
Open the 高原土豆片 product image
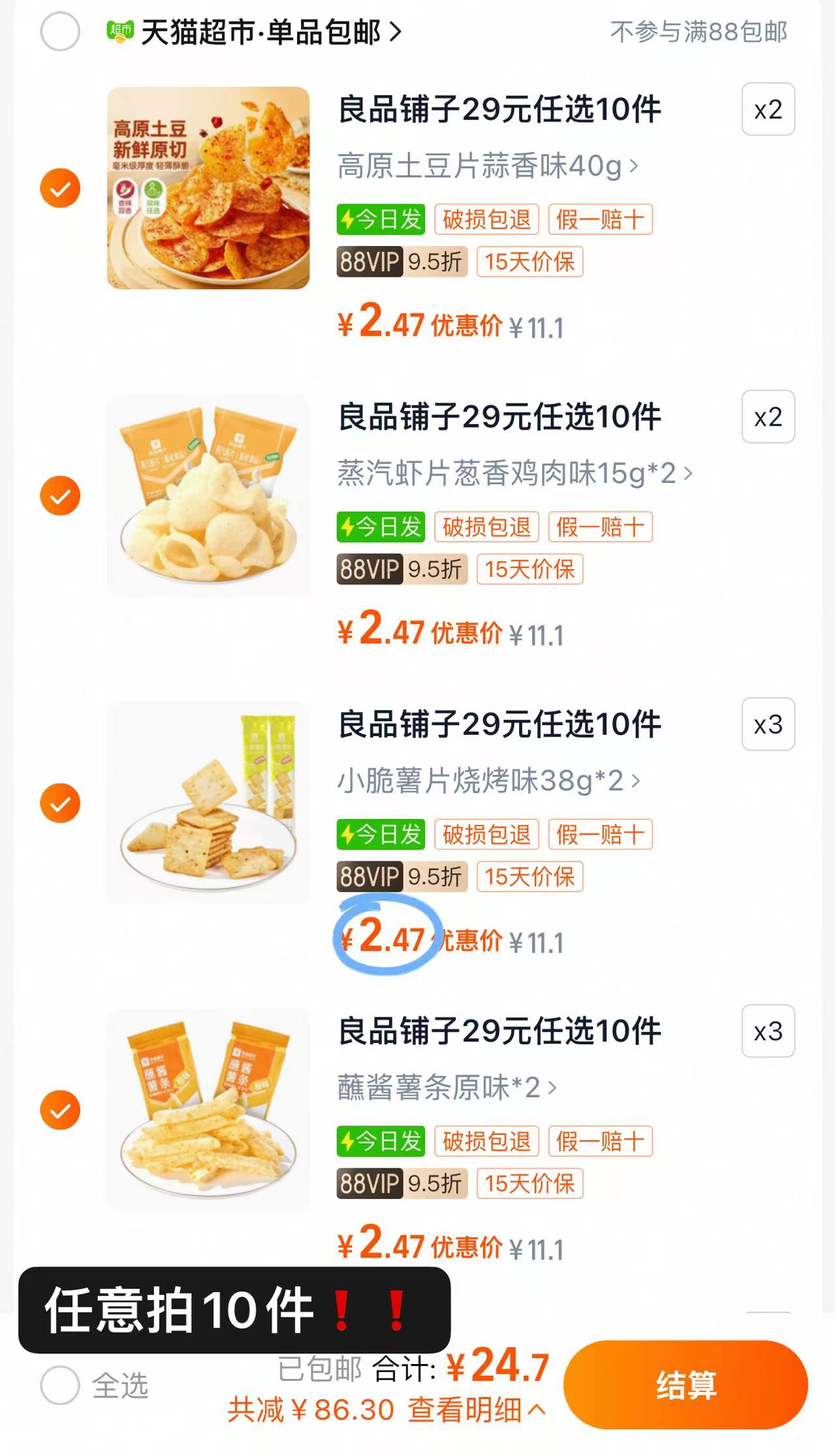click(x=208, y=188)
